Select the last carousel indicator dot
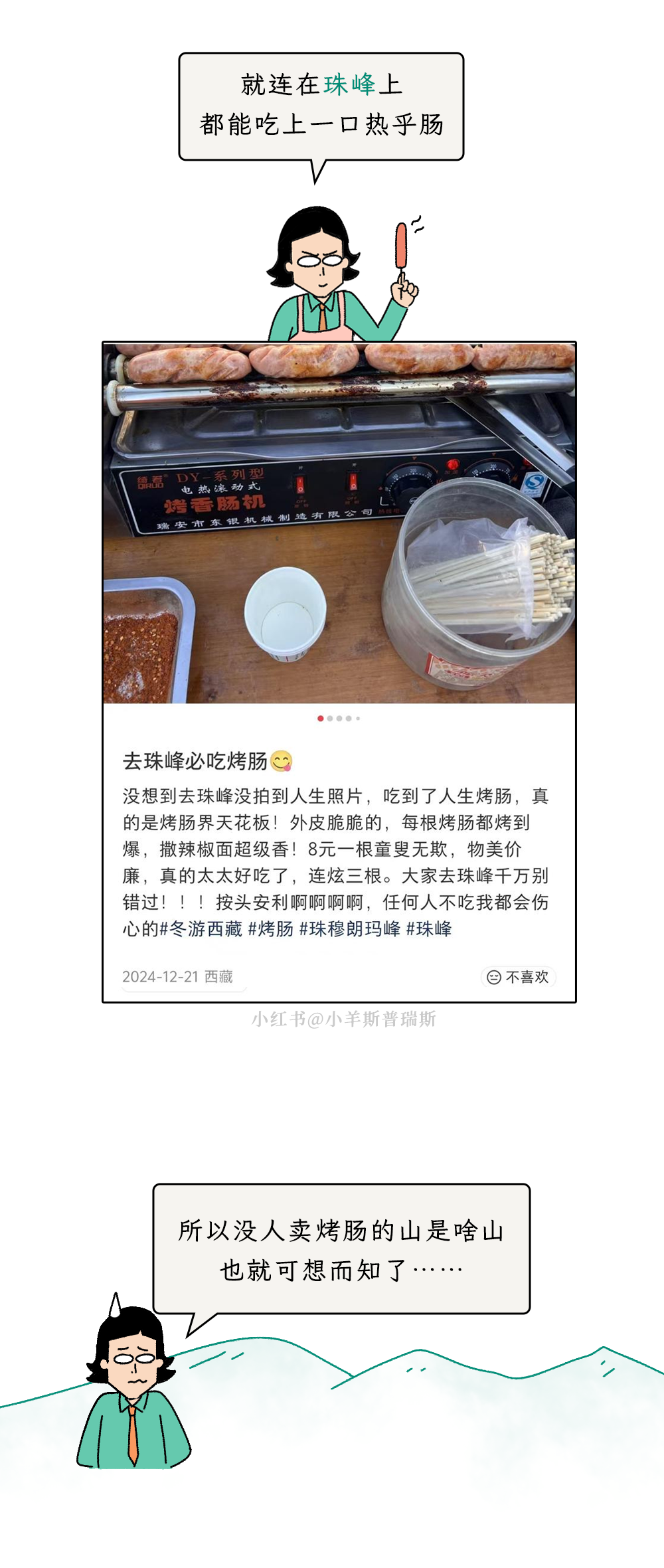 tap(358, 718)
